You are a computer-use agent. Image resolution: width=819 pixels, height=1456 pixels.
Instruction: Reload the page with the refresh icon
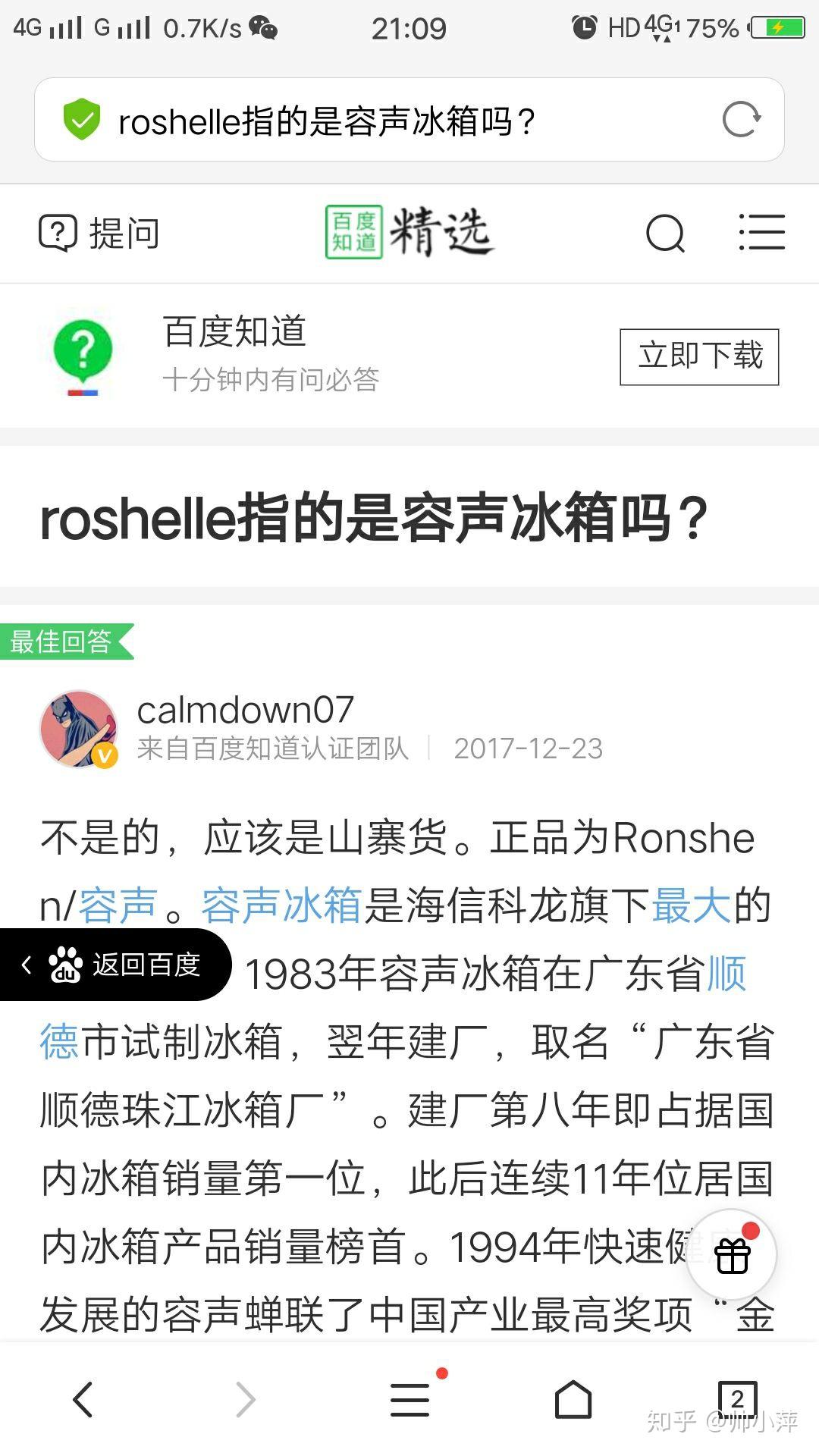click(x=741, y=120)
